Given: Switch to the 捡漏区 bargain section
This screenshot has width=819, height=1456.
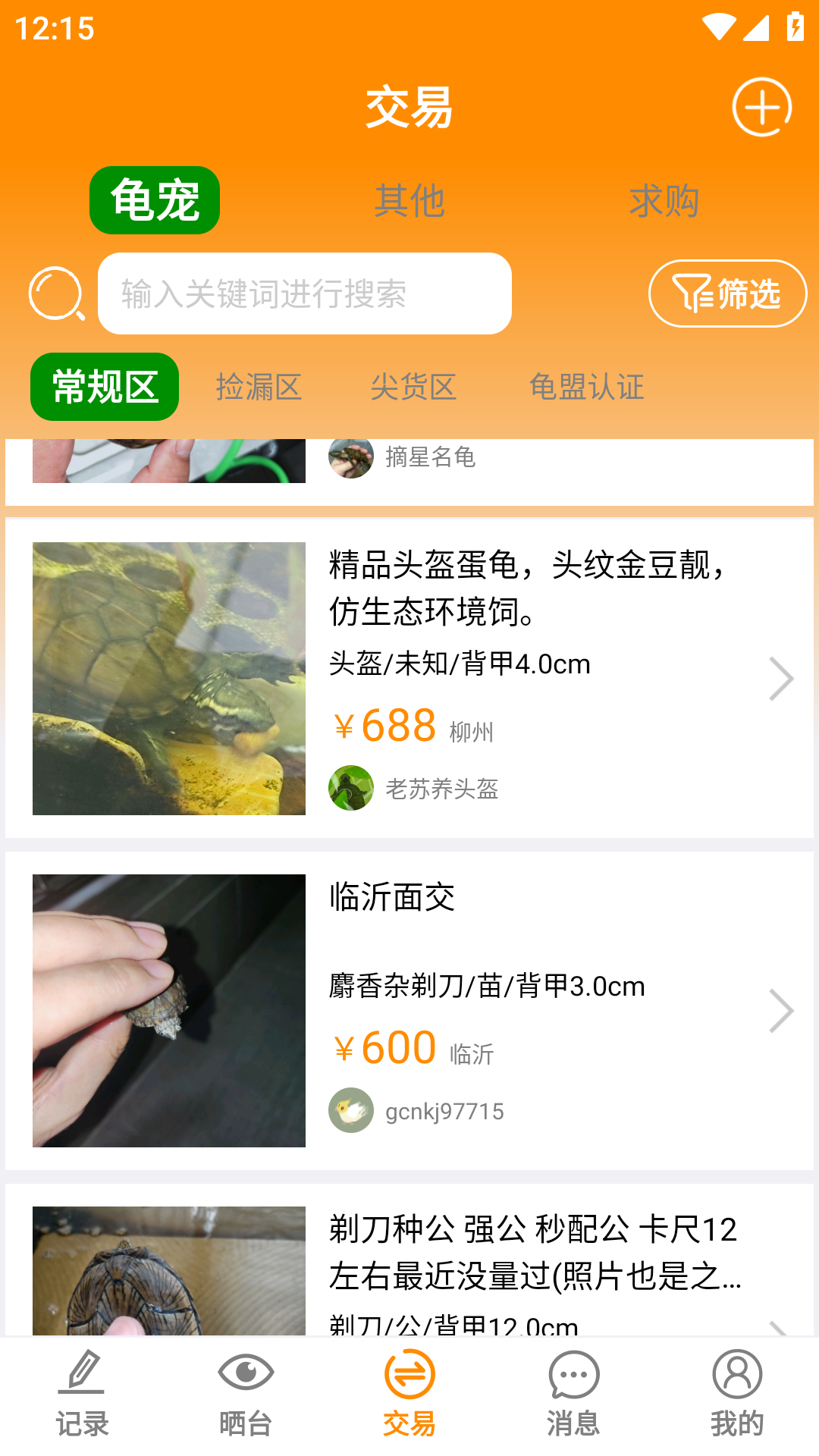Looking at the screenshot, I should (x=259, y=388).
